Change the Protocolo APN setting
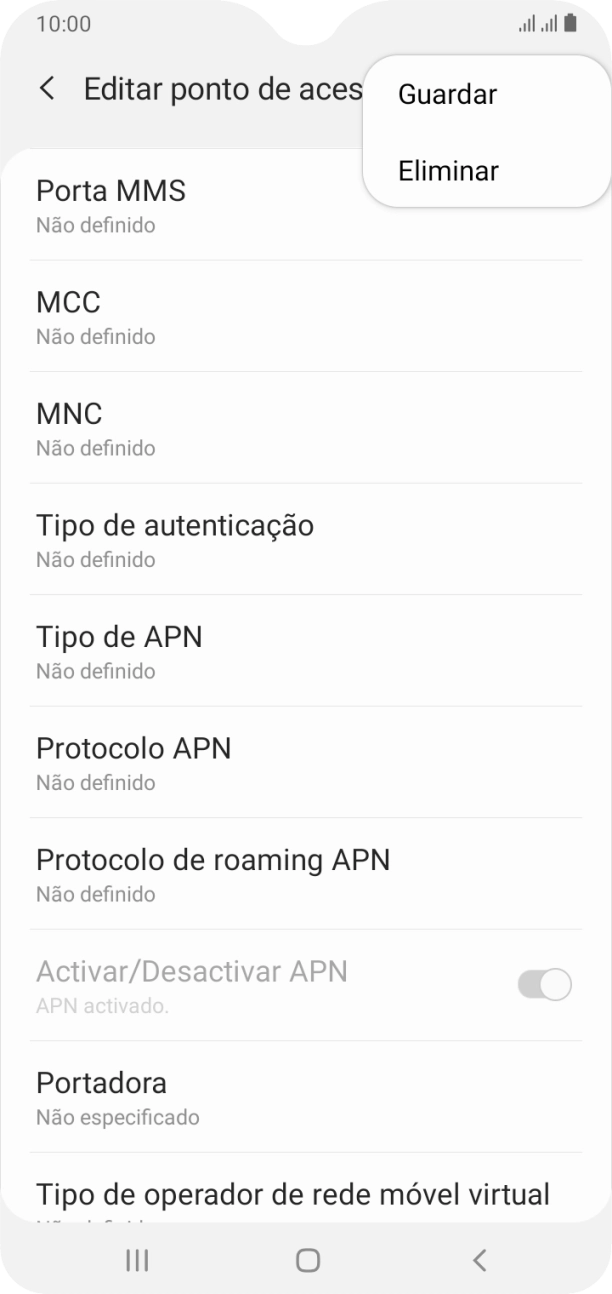Screen dimensions: 612x1294 click(300, 763)
